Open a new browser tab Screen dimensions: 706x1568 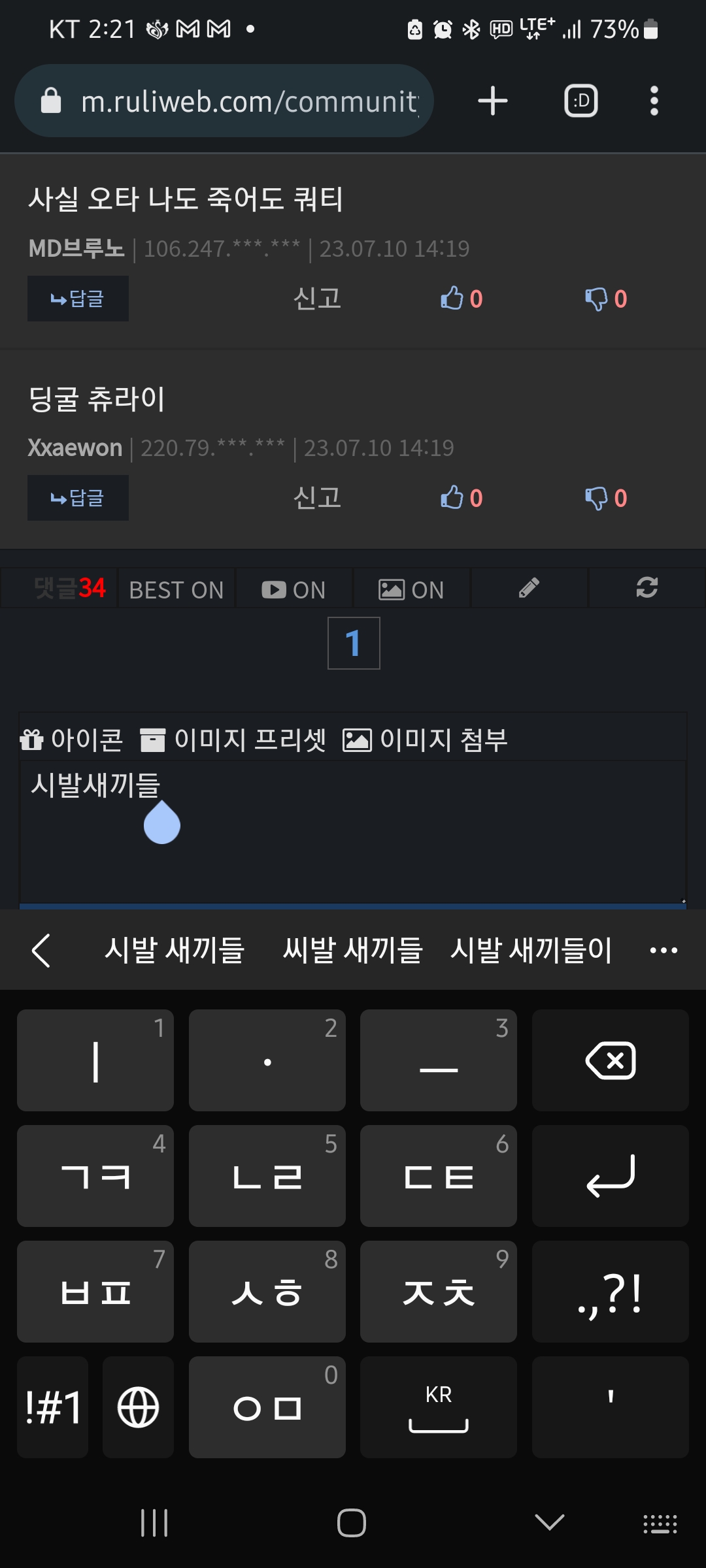point(492,101)
